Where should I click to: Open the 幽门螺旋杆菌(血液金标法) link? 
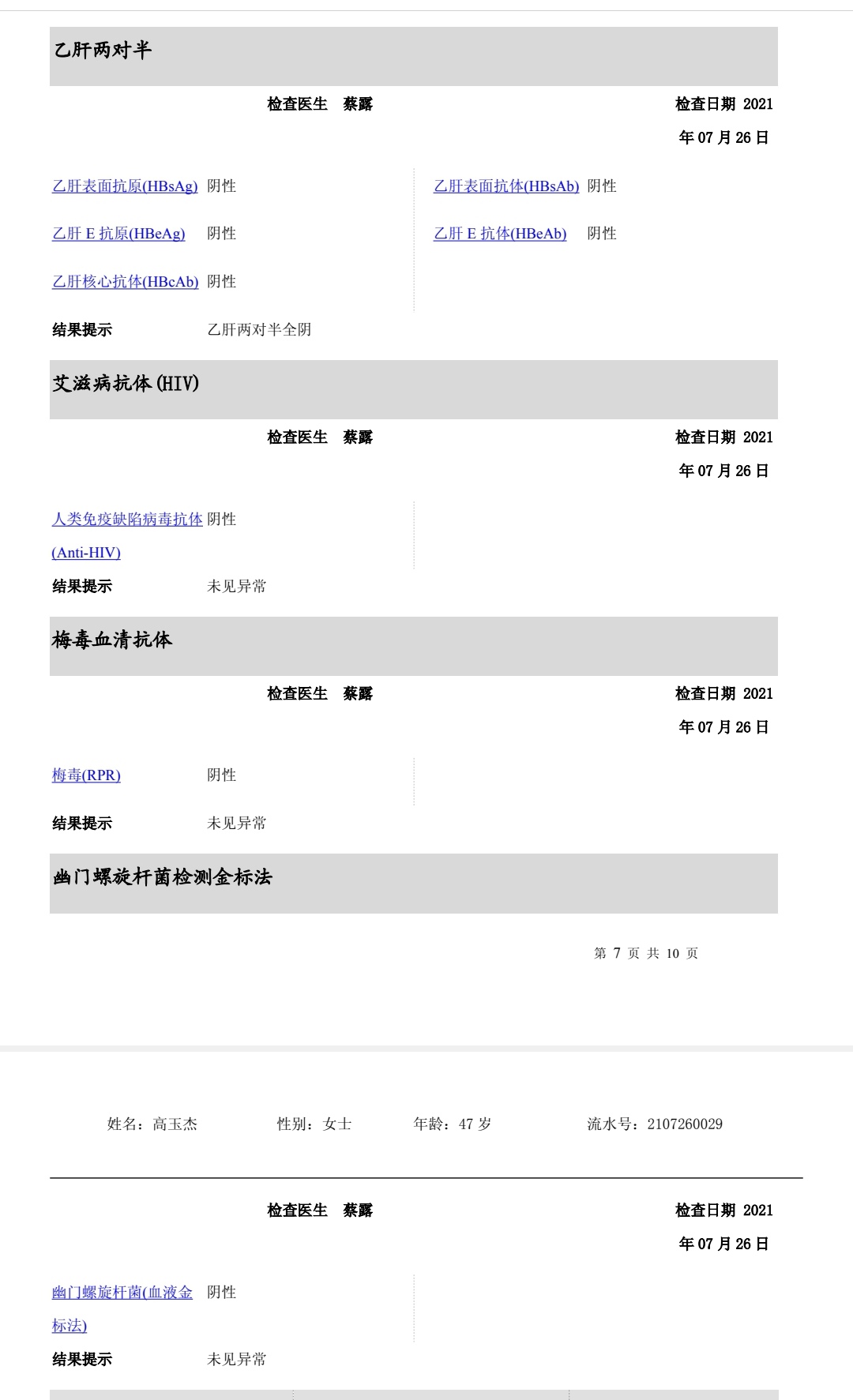(x=122, y=1308)
